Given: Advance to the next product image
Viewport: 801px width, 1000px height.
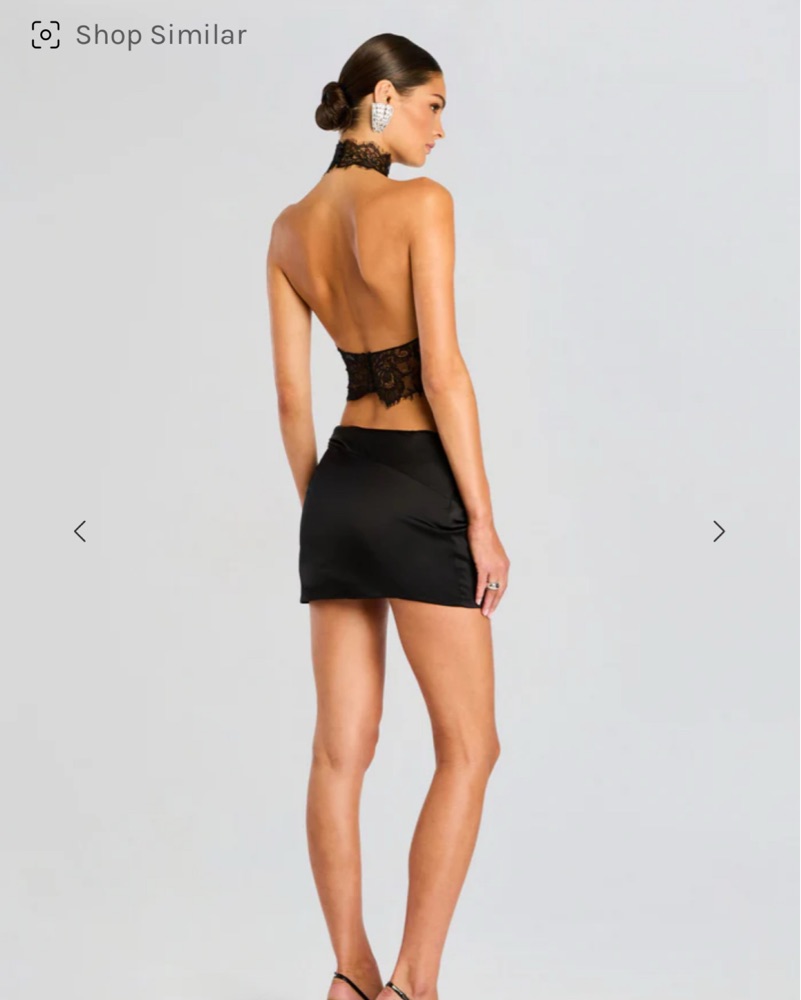Looking at the screenshot, I should [x=718, y=531].
